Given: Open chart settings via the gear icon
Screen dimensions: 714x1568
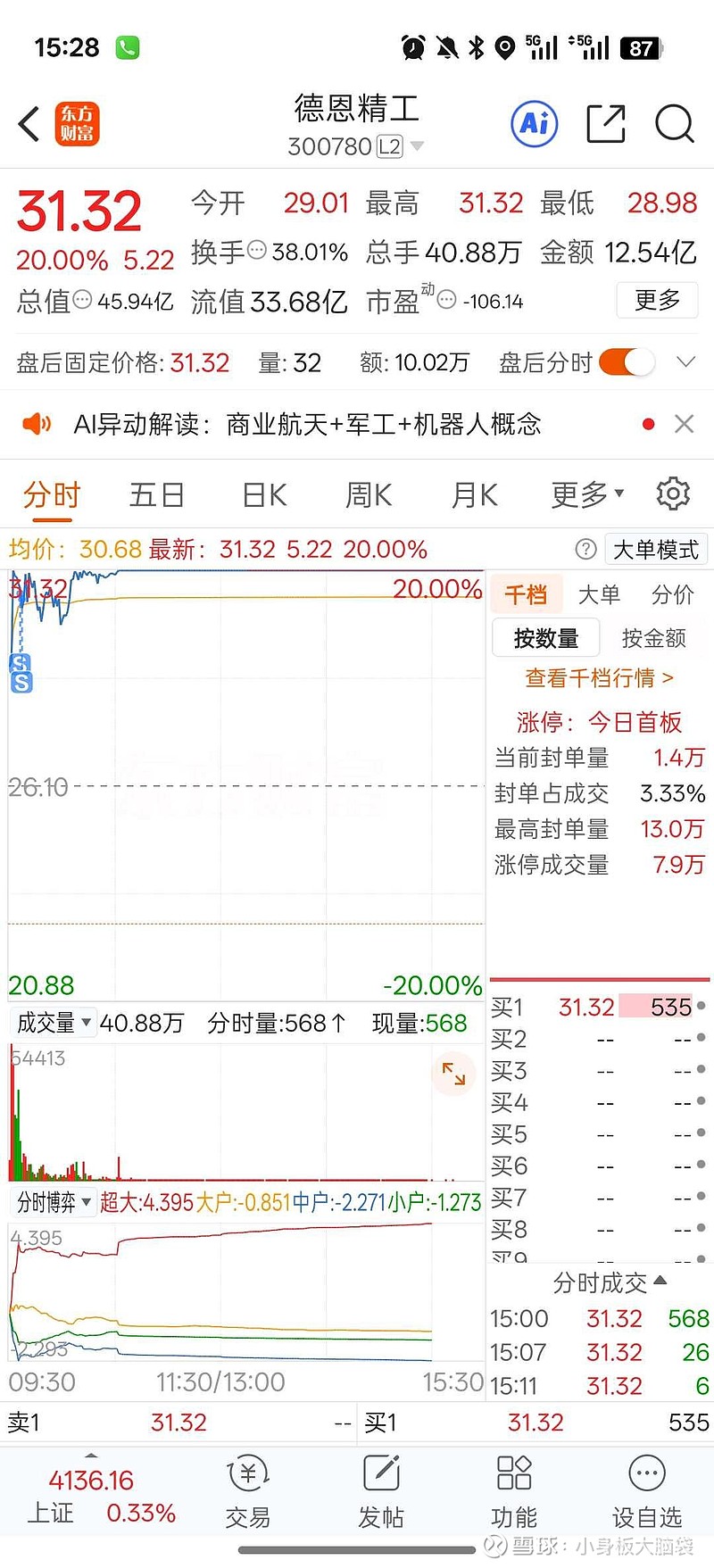Looking at the screenshot, I should pos(673,494).
